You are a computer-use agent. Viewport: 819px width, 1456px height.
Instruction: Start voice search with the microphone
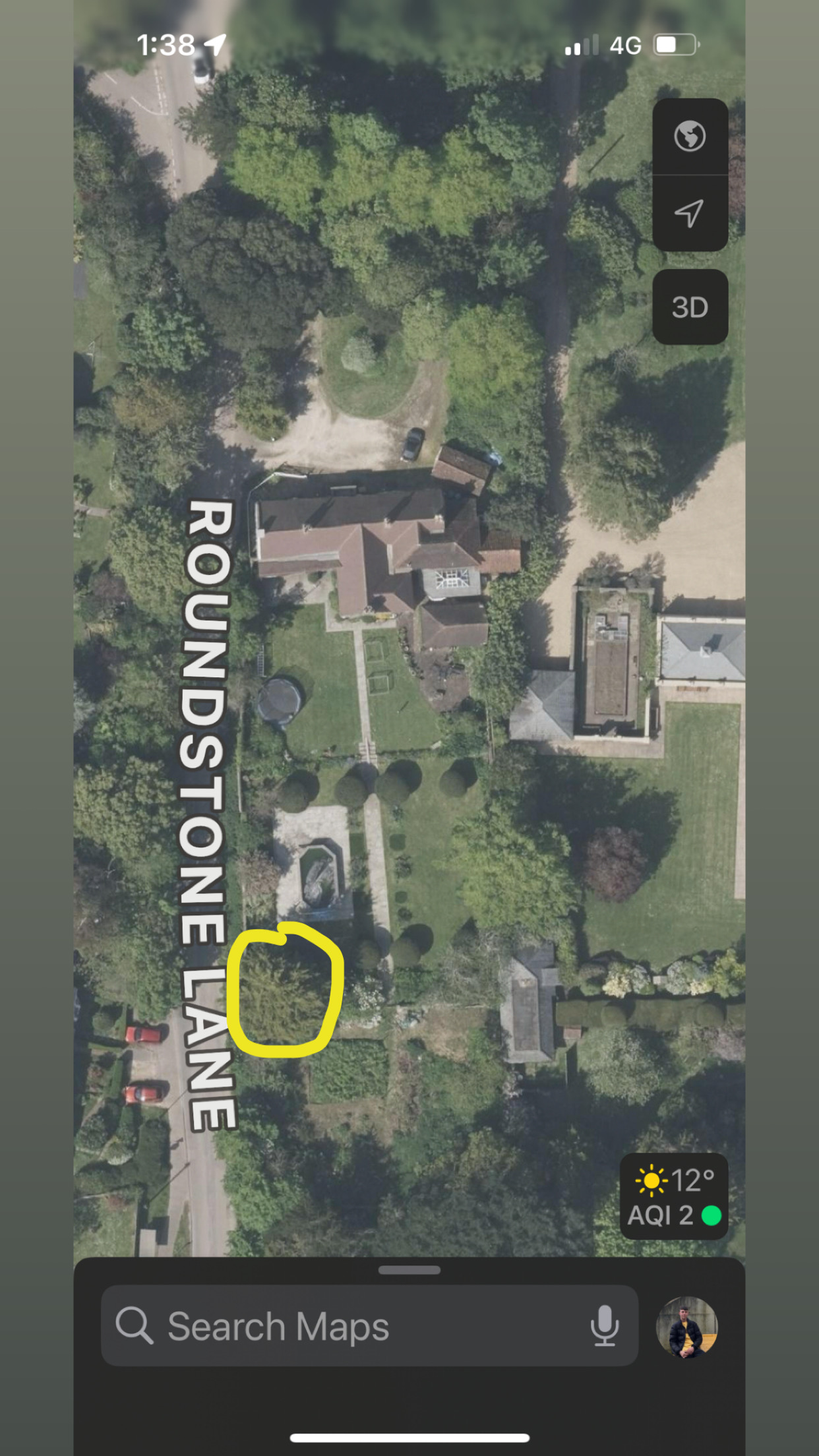(x=604, y=1325)
